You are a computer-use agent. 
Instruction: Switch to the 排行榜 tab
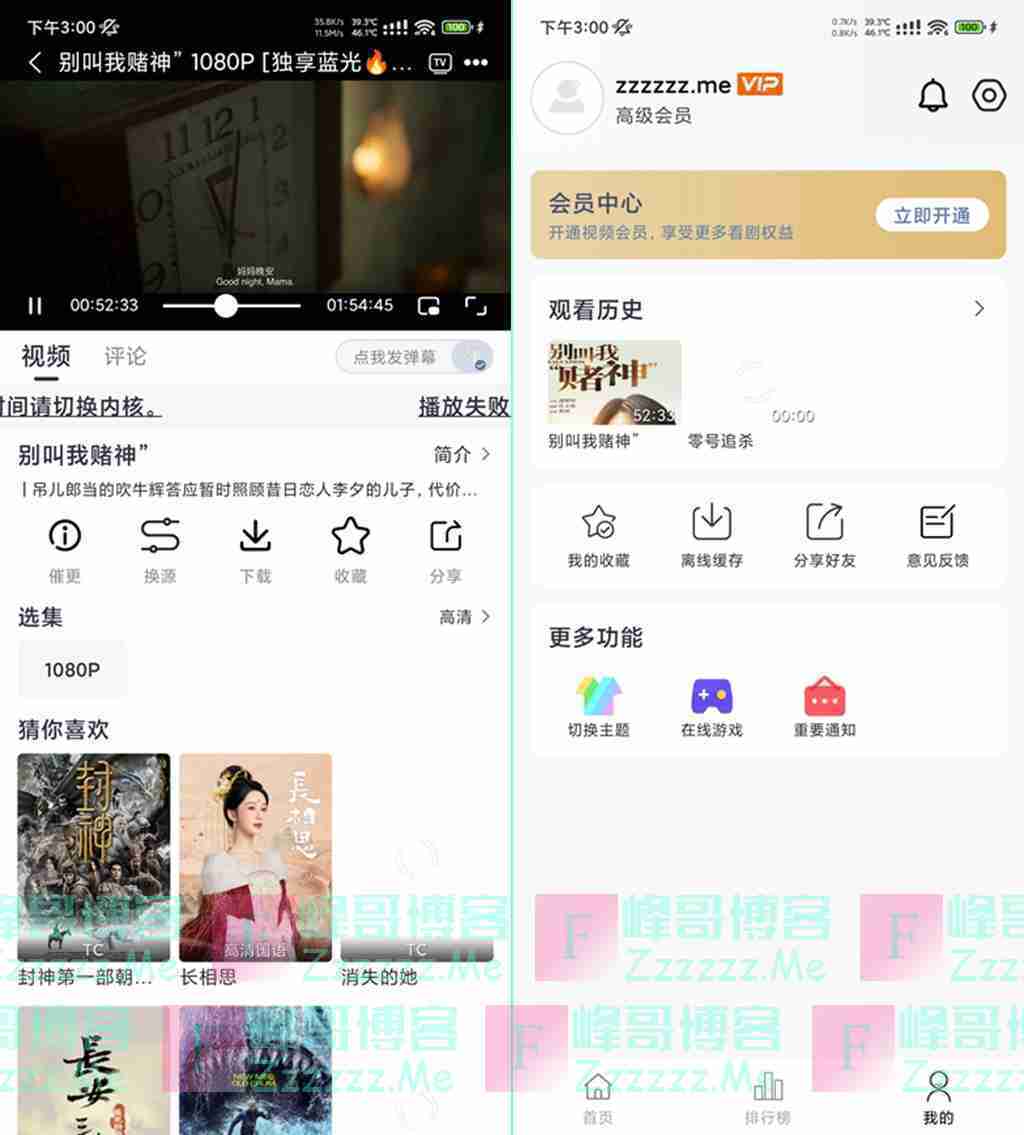point(768,1098)
